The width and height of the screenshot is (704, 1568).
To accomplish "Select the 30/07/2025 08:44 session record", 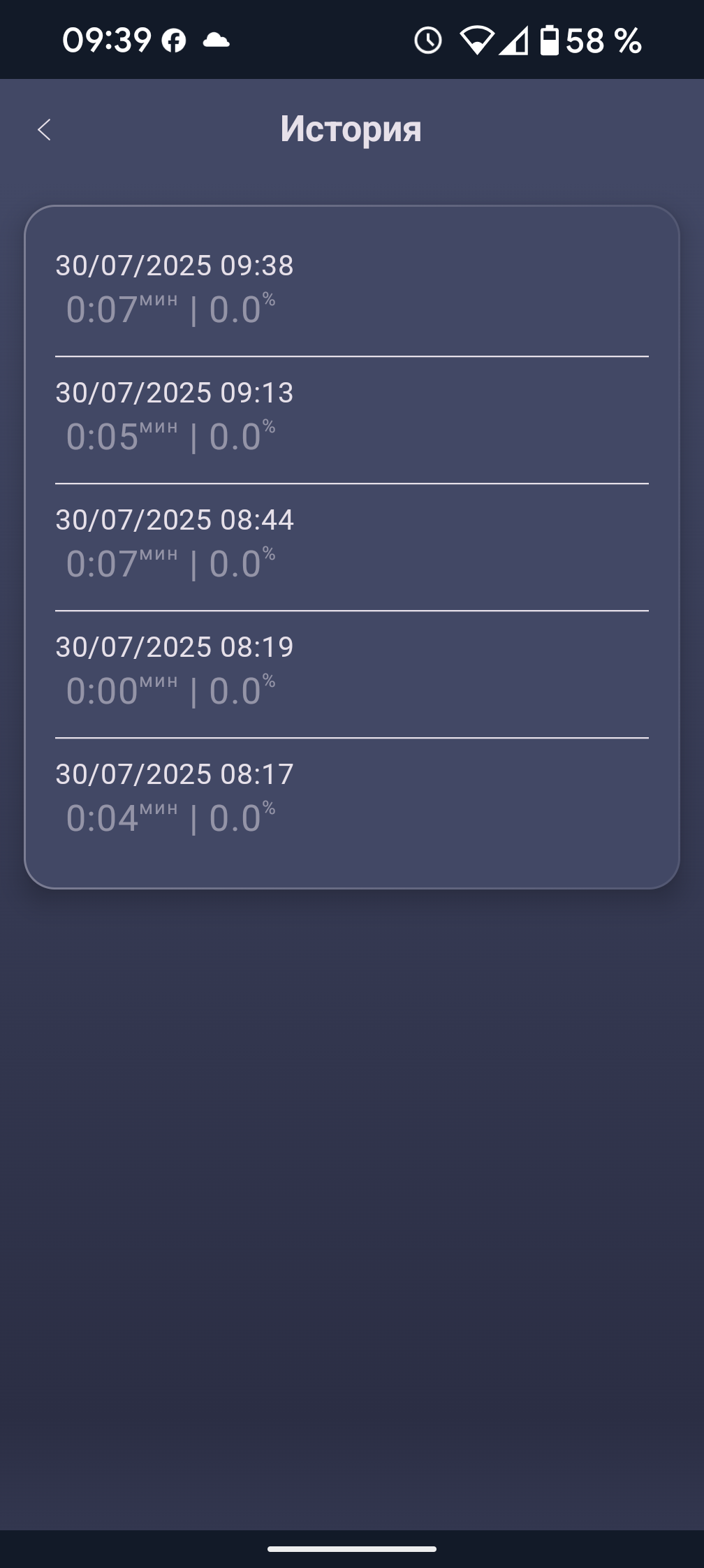I will [x=351, y=542].
